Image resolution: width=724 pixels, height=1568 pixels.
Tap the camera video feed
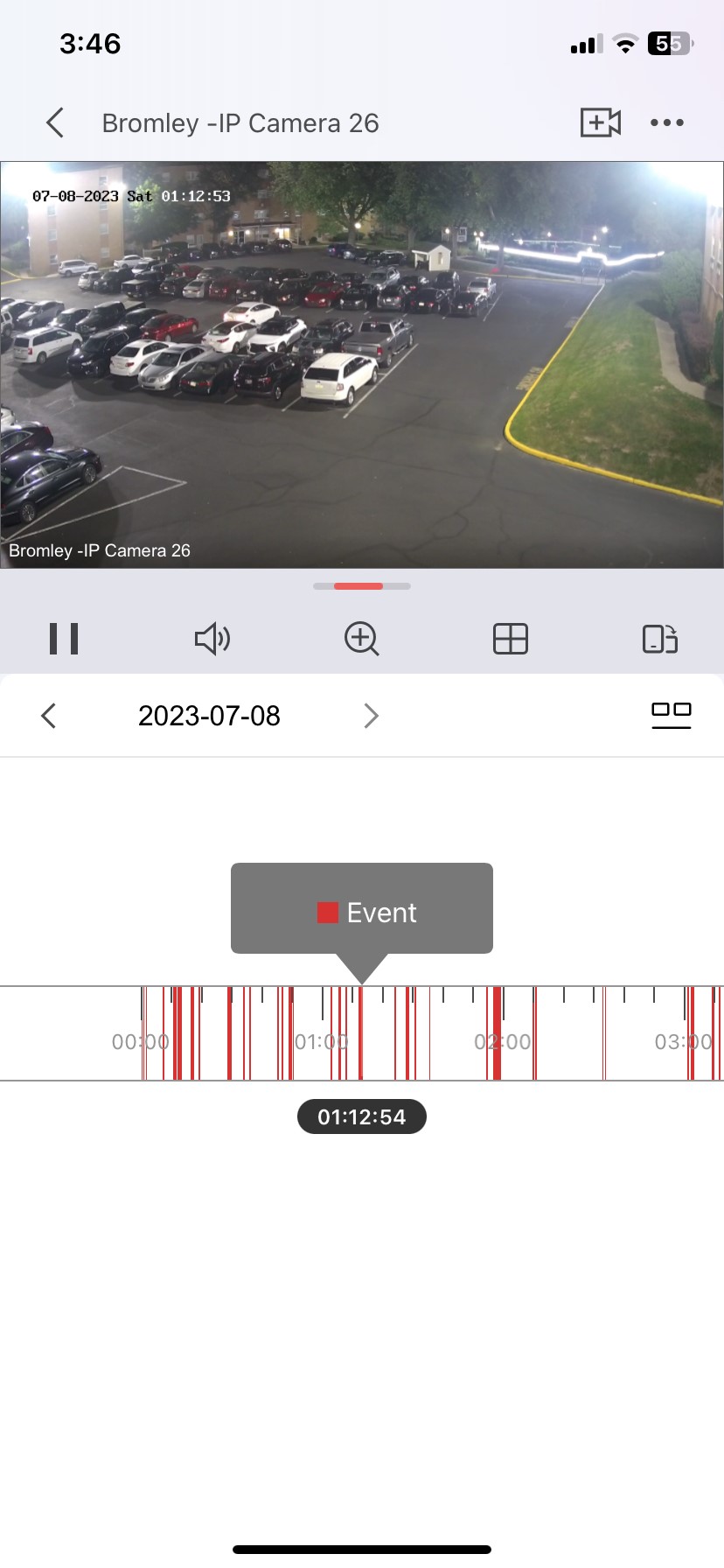pyautogui.click(x=362, y=365)
